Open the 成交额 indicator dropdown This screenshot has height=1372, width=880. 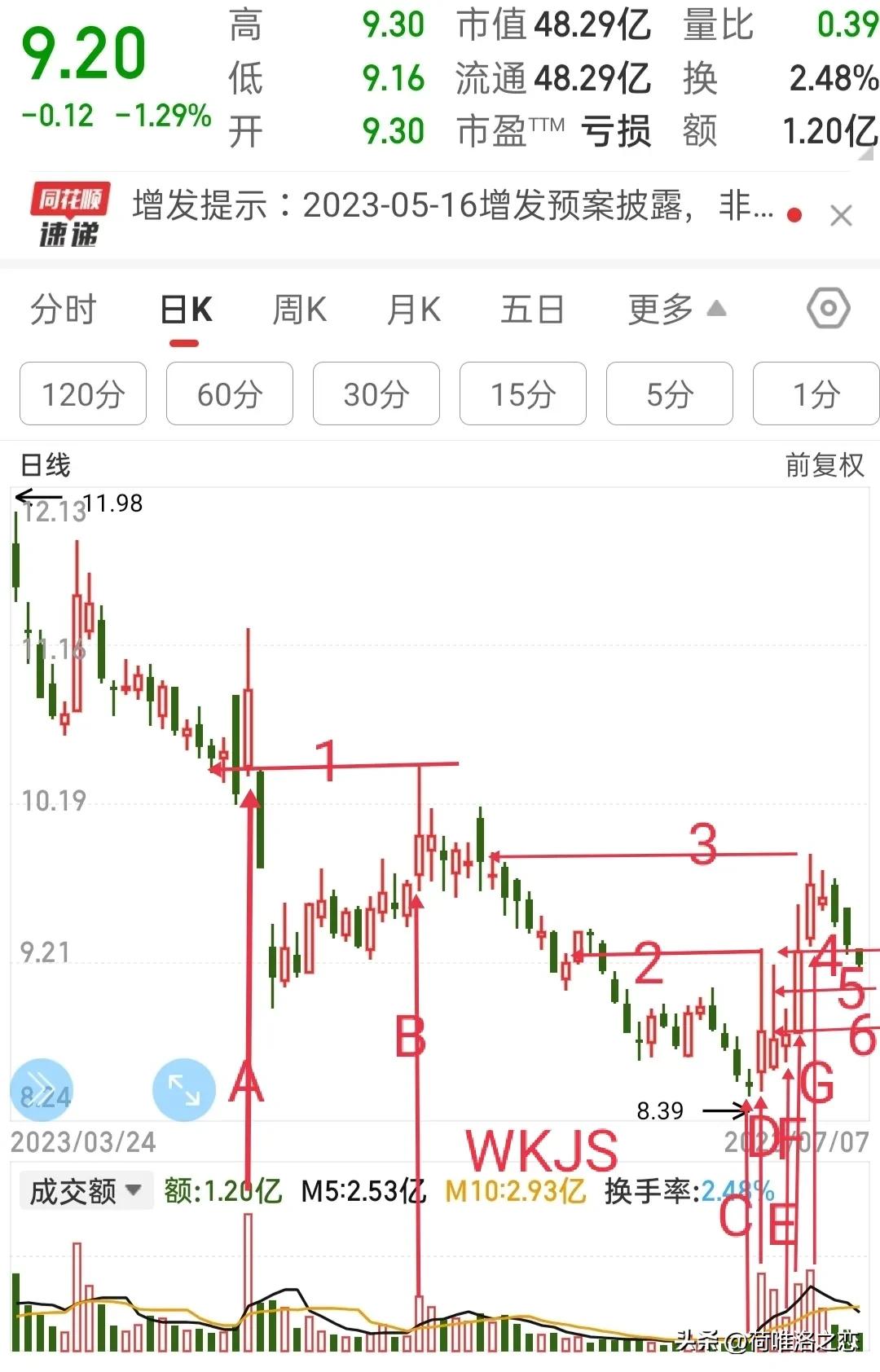[85, 1190]
